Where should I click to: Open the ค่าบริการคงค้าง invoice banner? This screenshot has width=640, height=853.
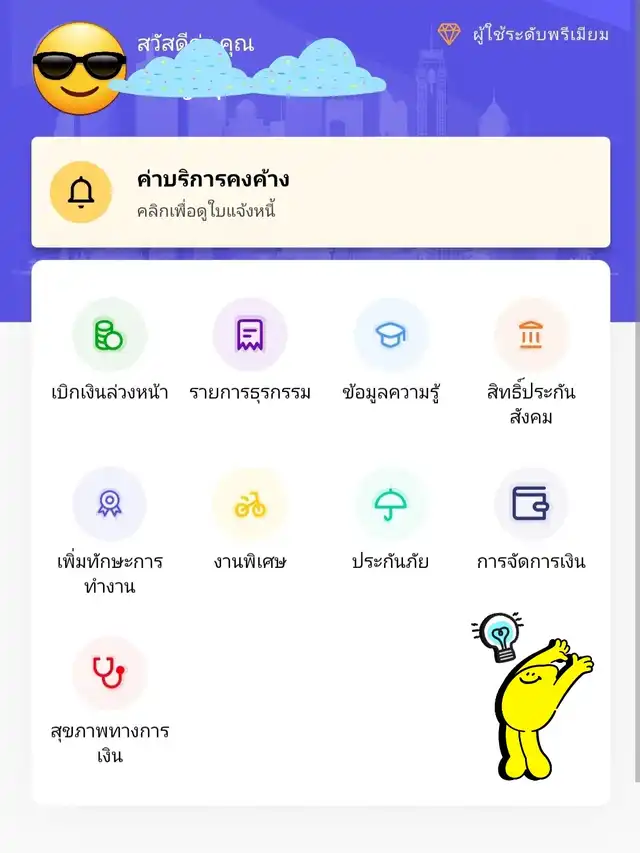[x=320, y=192]
